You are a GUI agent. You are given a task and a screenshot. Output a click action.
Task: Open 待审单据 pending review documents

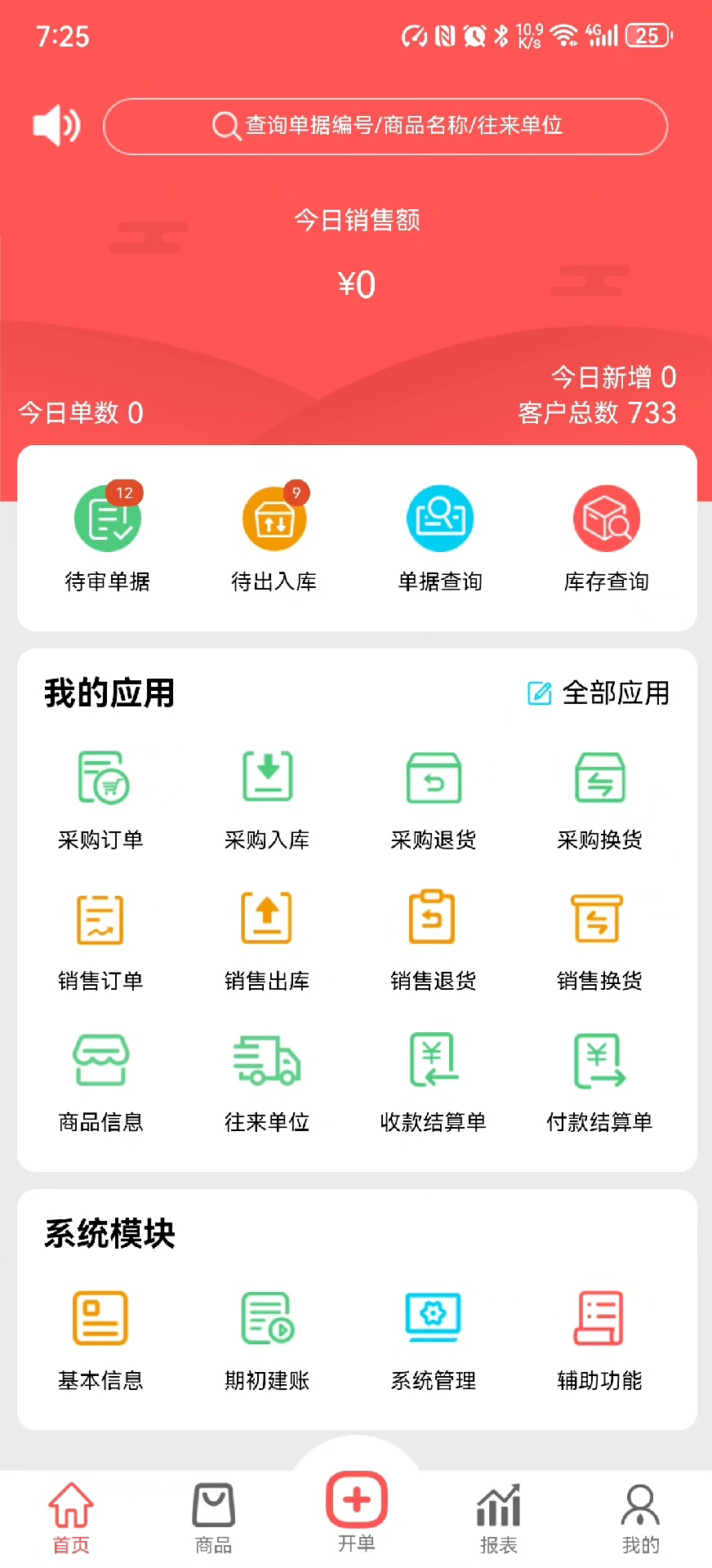[107, 535]
